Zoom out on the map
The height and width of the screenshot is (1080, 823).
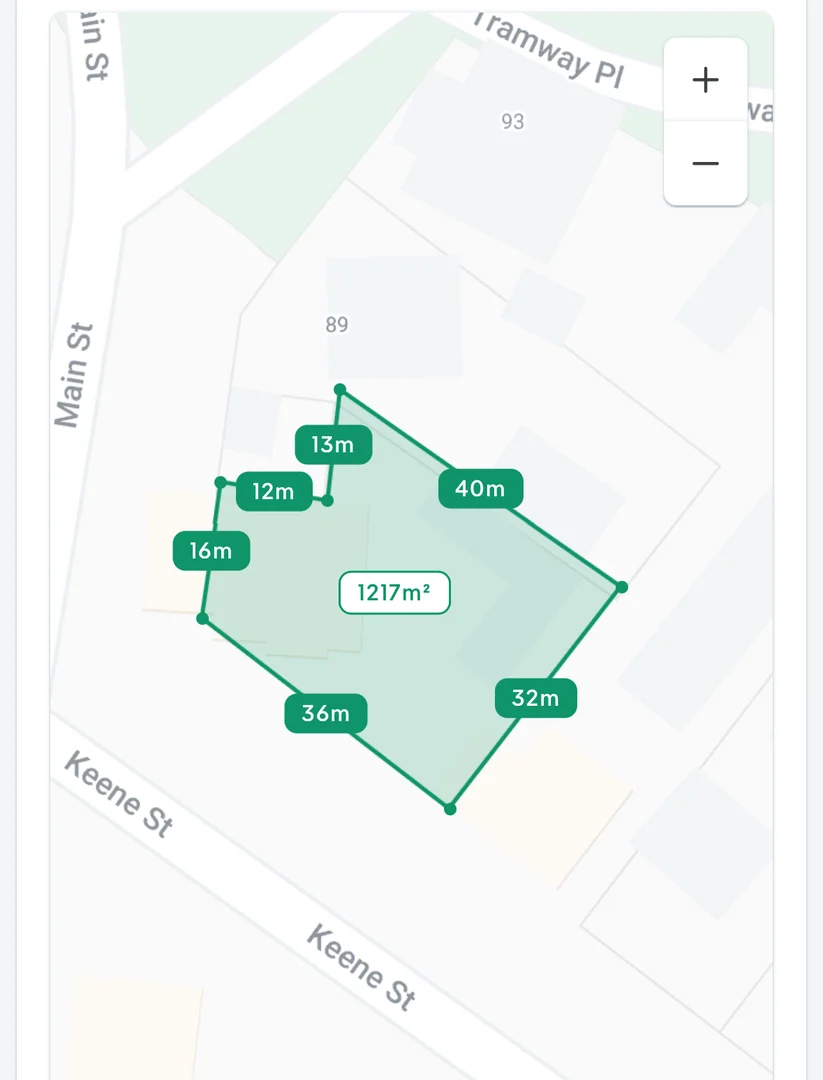click(705, 163)
